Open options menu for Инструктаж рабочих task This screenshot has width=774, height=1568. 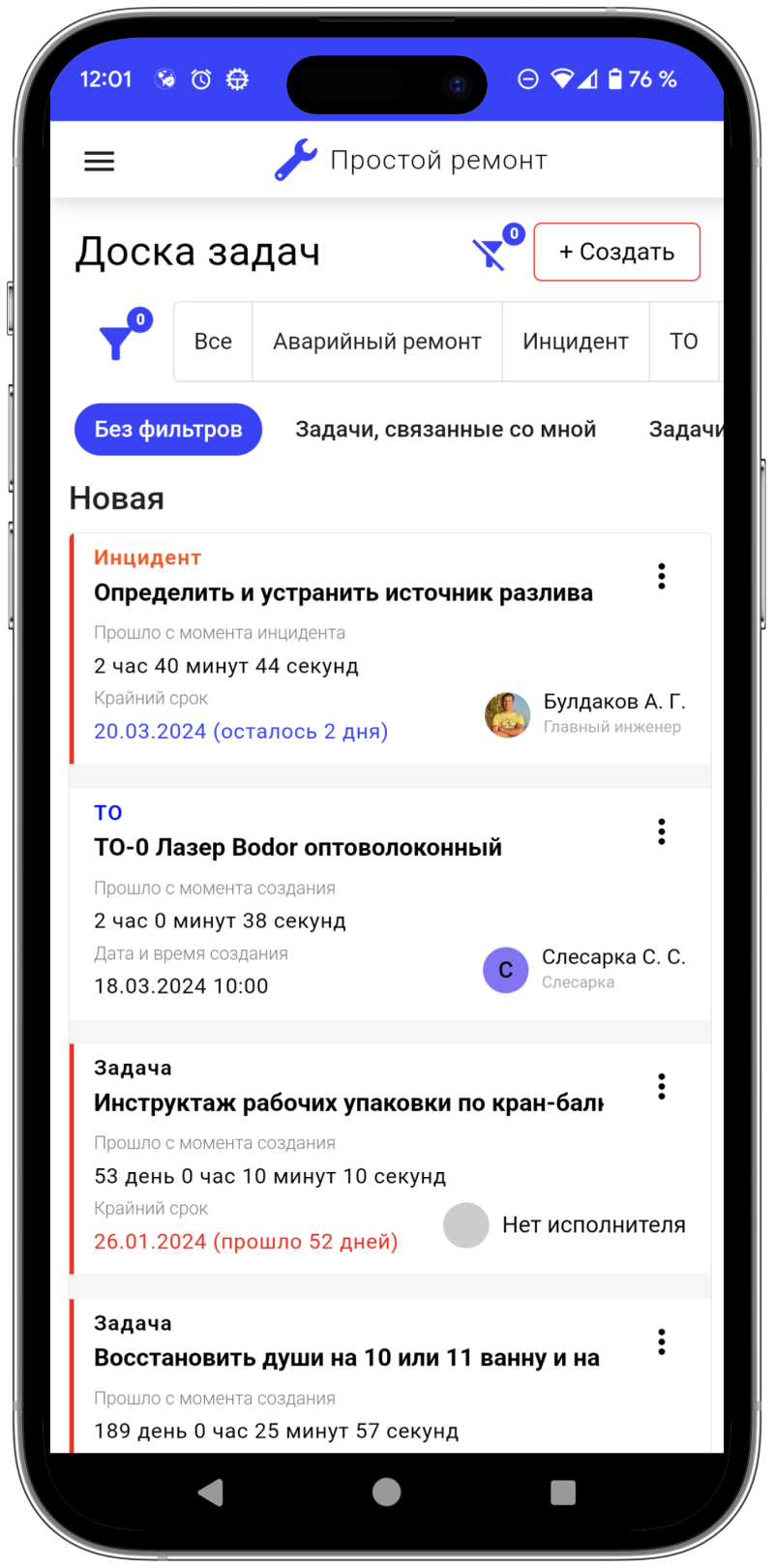(x=662, y=1087)
